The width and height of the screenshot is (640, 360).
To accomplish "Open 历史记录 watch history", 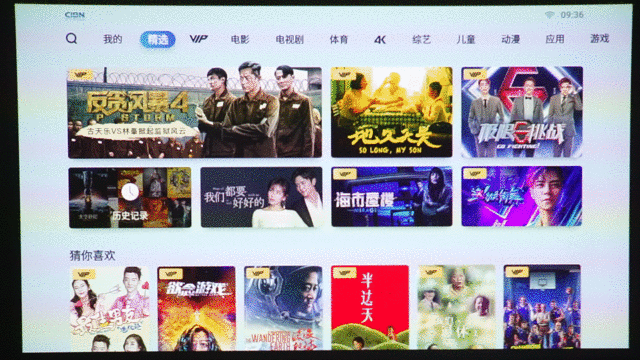I will click(x=130, y=198).
